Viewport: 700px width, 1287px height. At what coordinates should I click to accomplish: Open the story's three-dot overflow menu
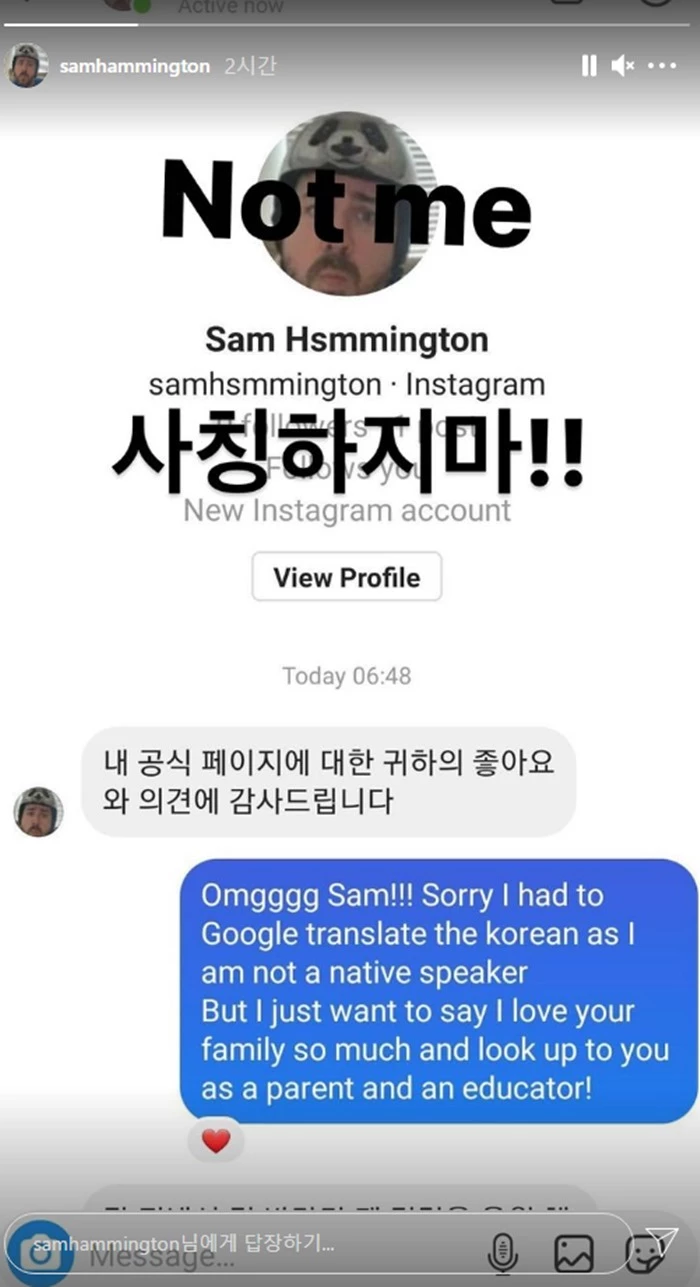click(662, 66)
